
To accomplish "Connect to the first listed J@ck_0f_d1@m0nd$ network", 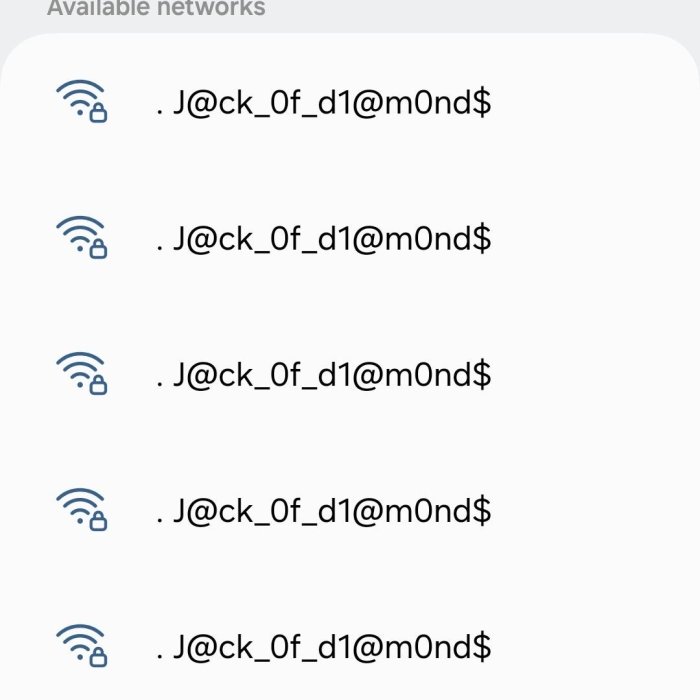I will (x=323, y=104).
